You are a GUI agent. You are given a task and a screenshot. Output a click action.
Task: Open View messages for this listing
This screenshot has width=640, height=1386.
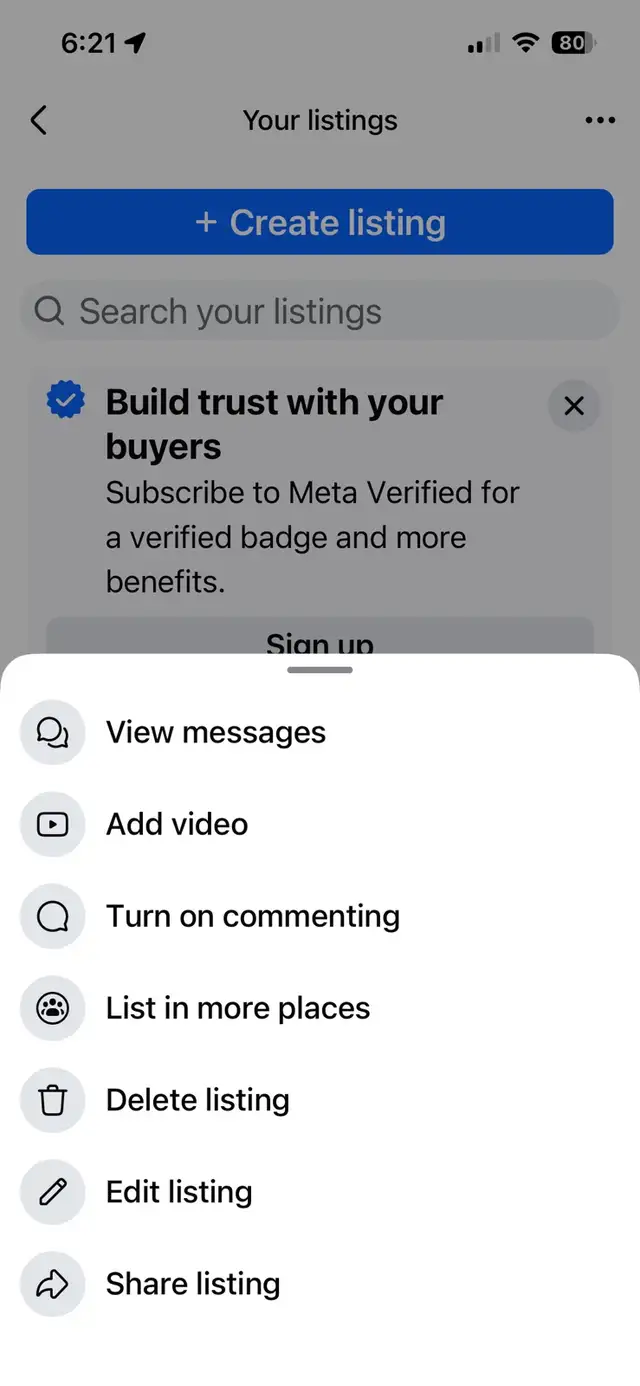215,733
